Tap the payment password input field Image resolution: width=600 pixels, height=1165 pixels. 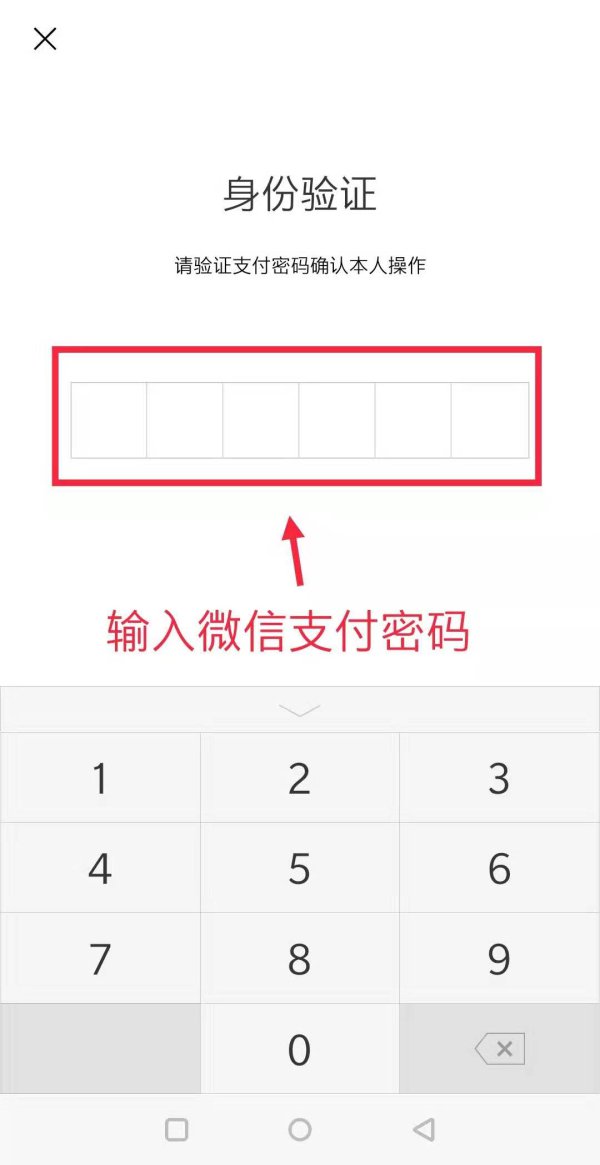coord(299,419)
